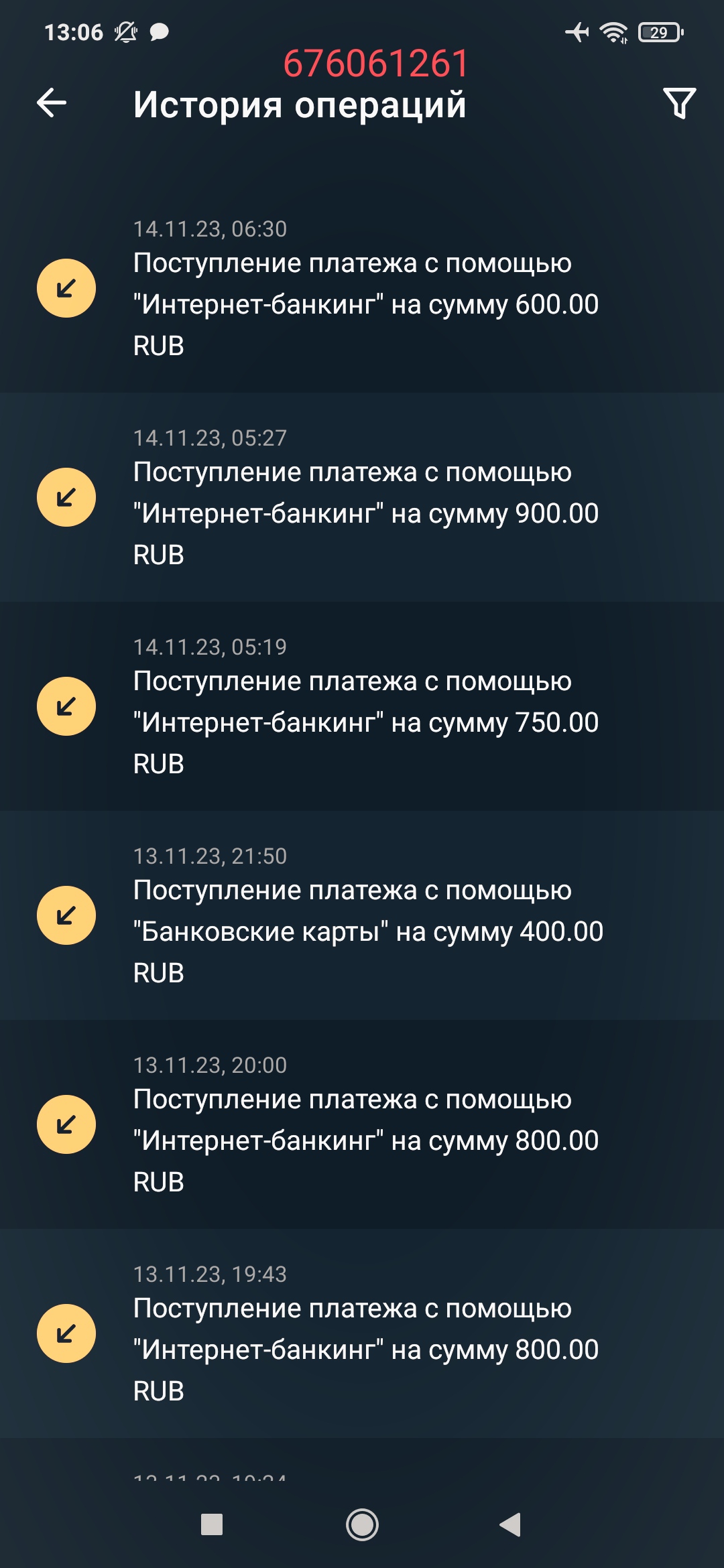
Task: Open the operations filter
Action: 679,103
